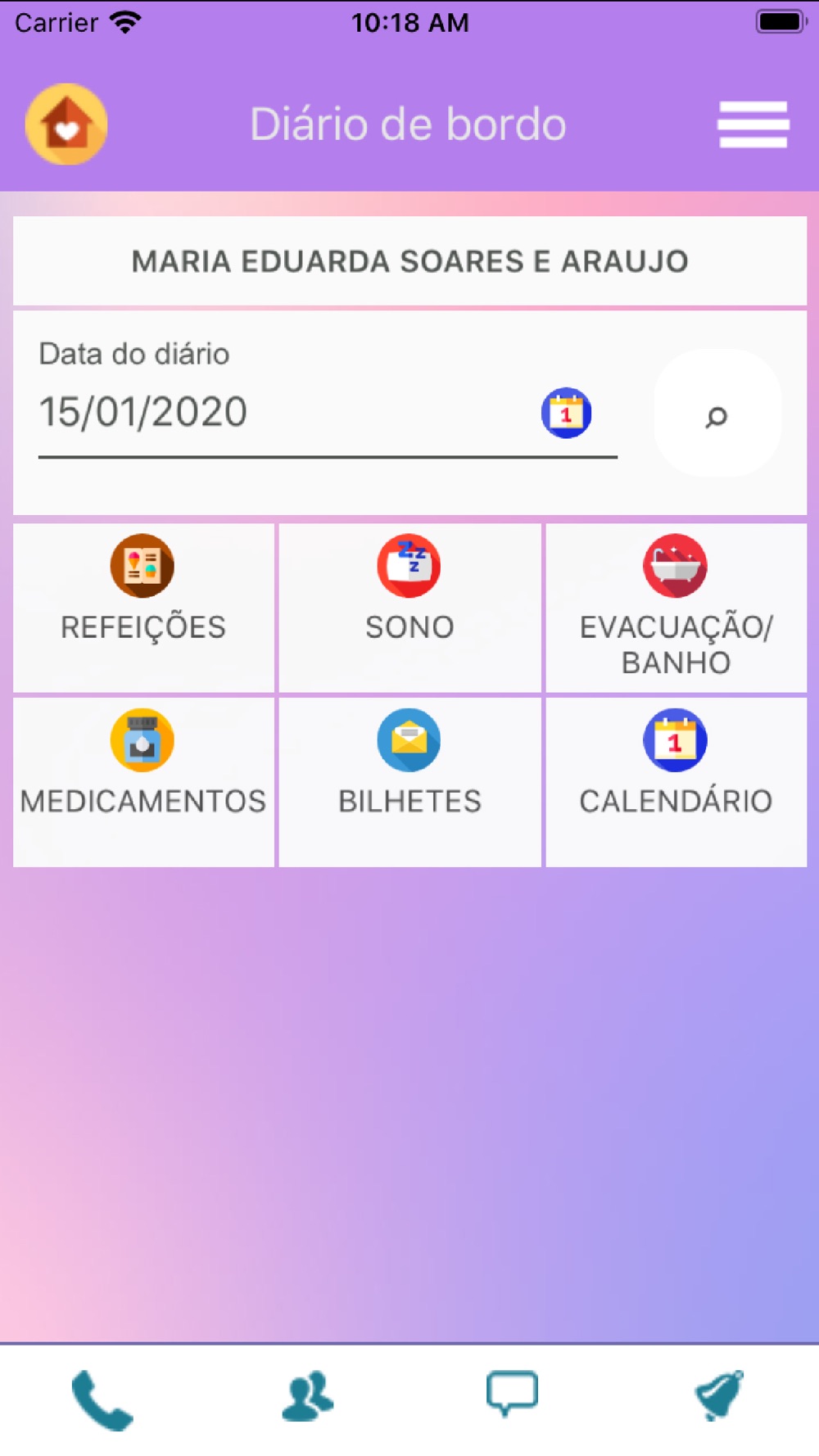
Task: Tap the phone icon in the bottom bar
Action: (x=102, y=1400)
